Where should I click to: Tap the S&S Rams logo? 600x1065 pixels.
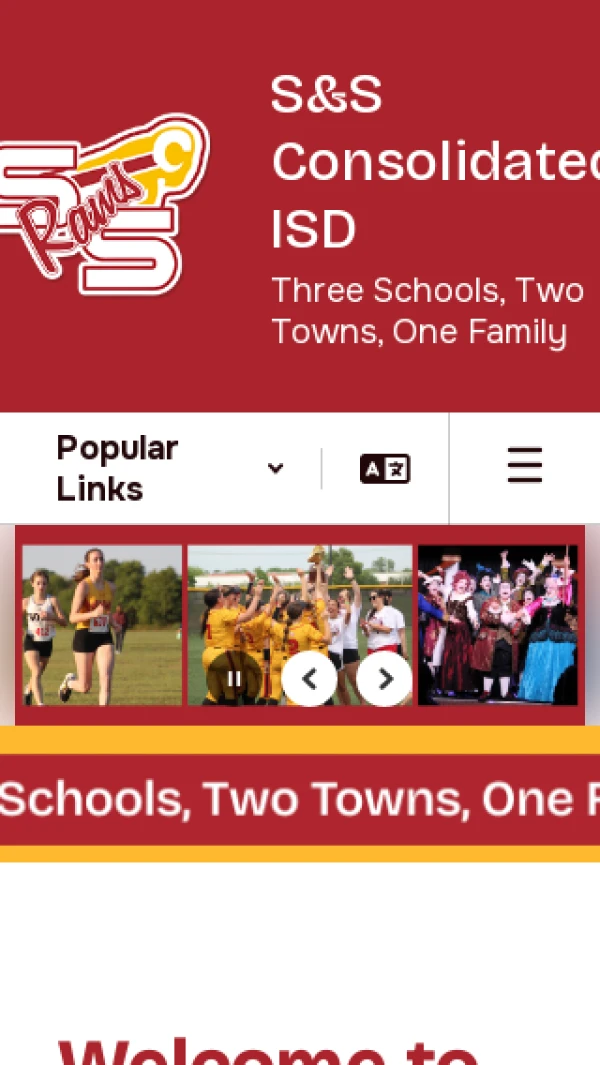click(100, 205)
